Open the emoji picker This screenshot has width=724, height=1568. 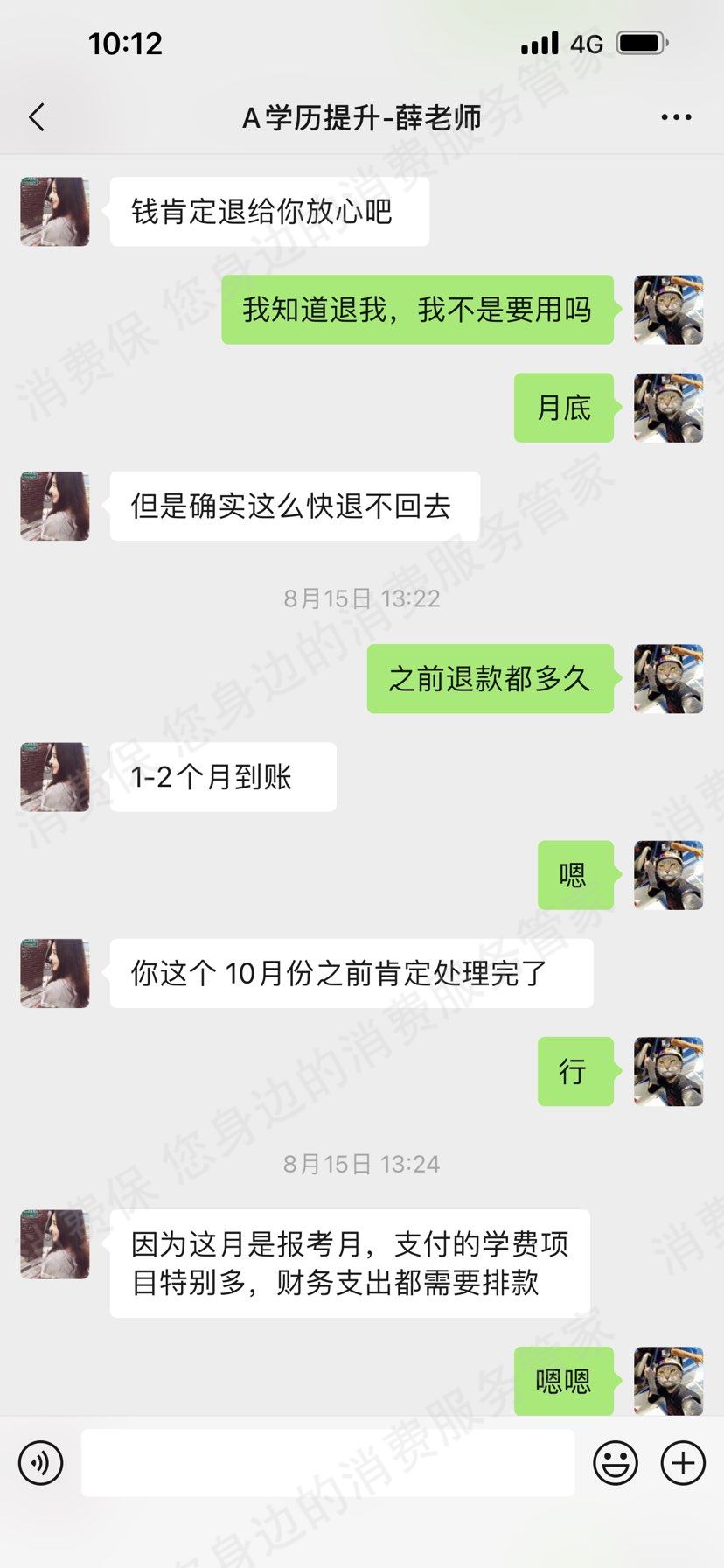click(x=616, y=1463)
